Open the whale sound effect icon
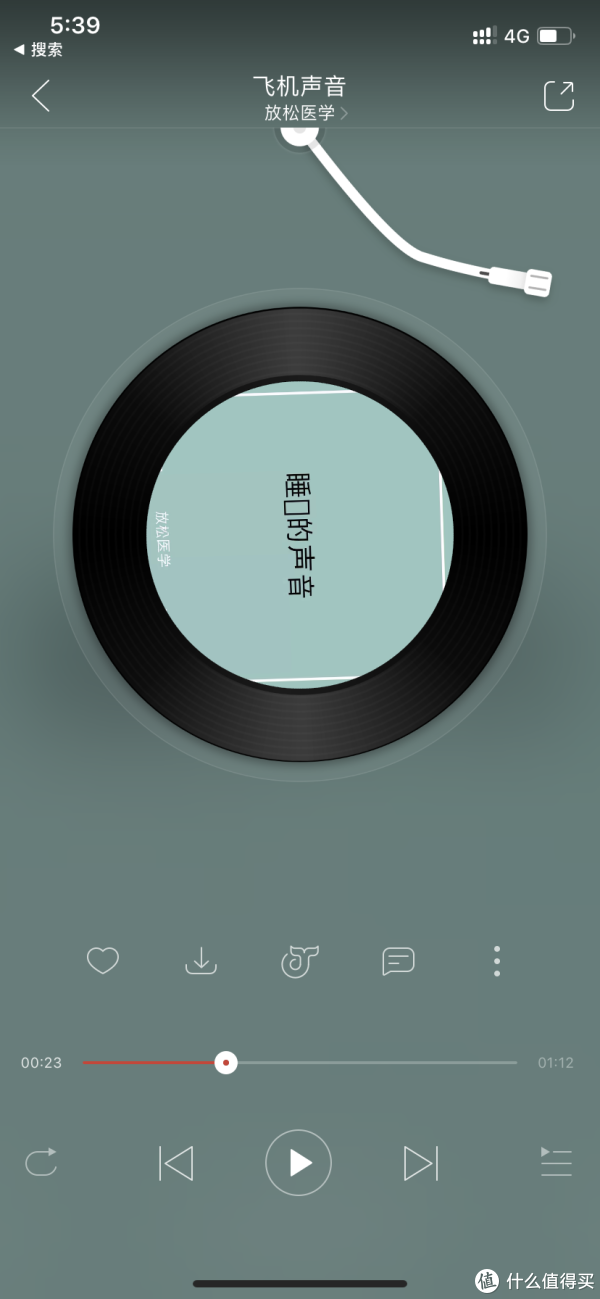The image size is (600, 1299). click(299, 961)
